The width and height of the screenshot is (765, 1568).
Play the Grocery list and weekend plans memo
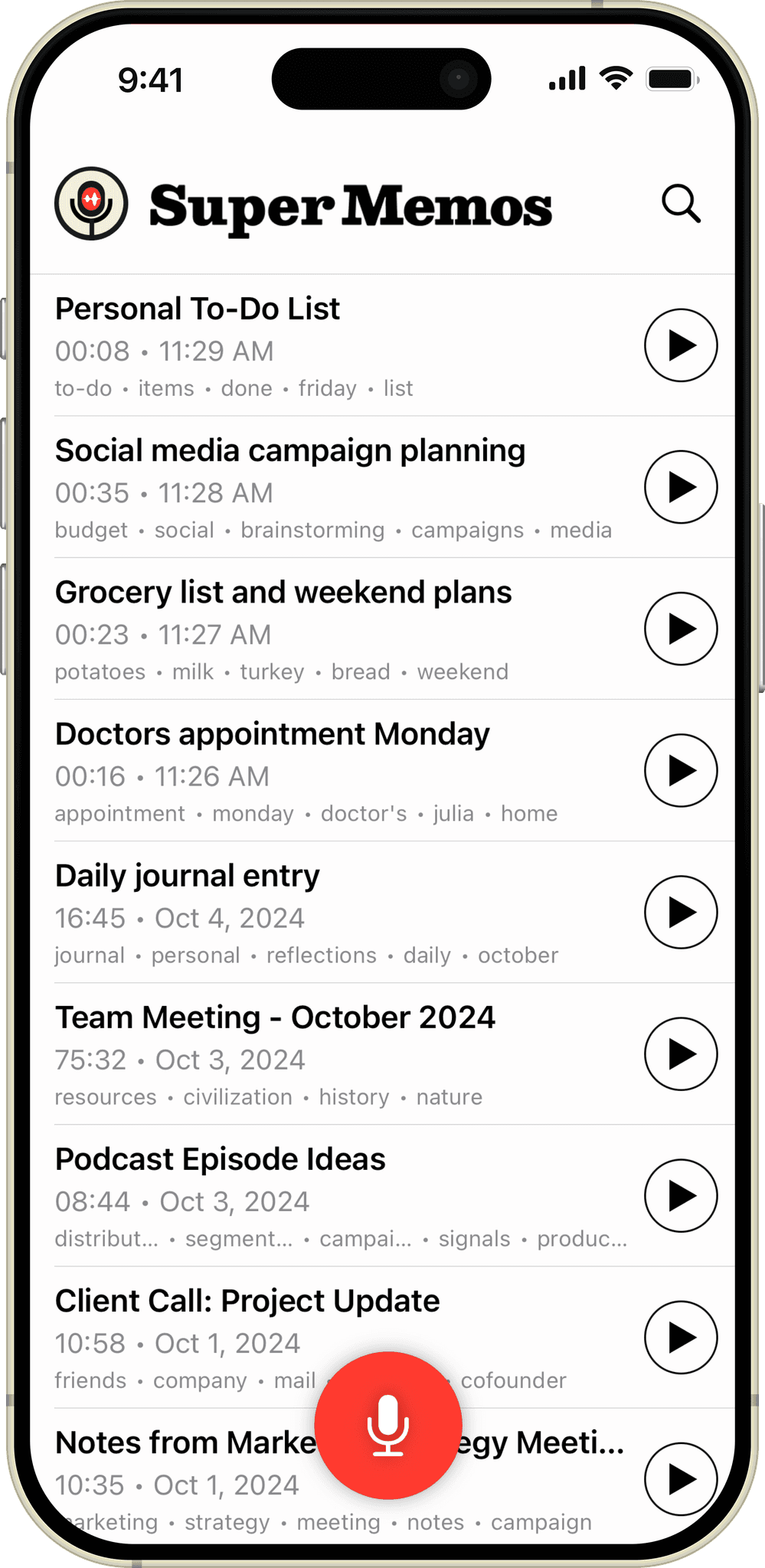[x=681, y=629]
